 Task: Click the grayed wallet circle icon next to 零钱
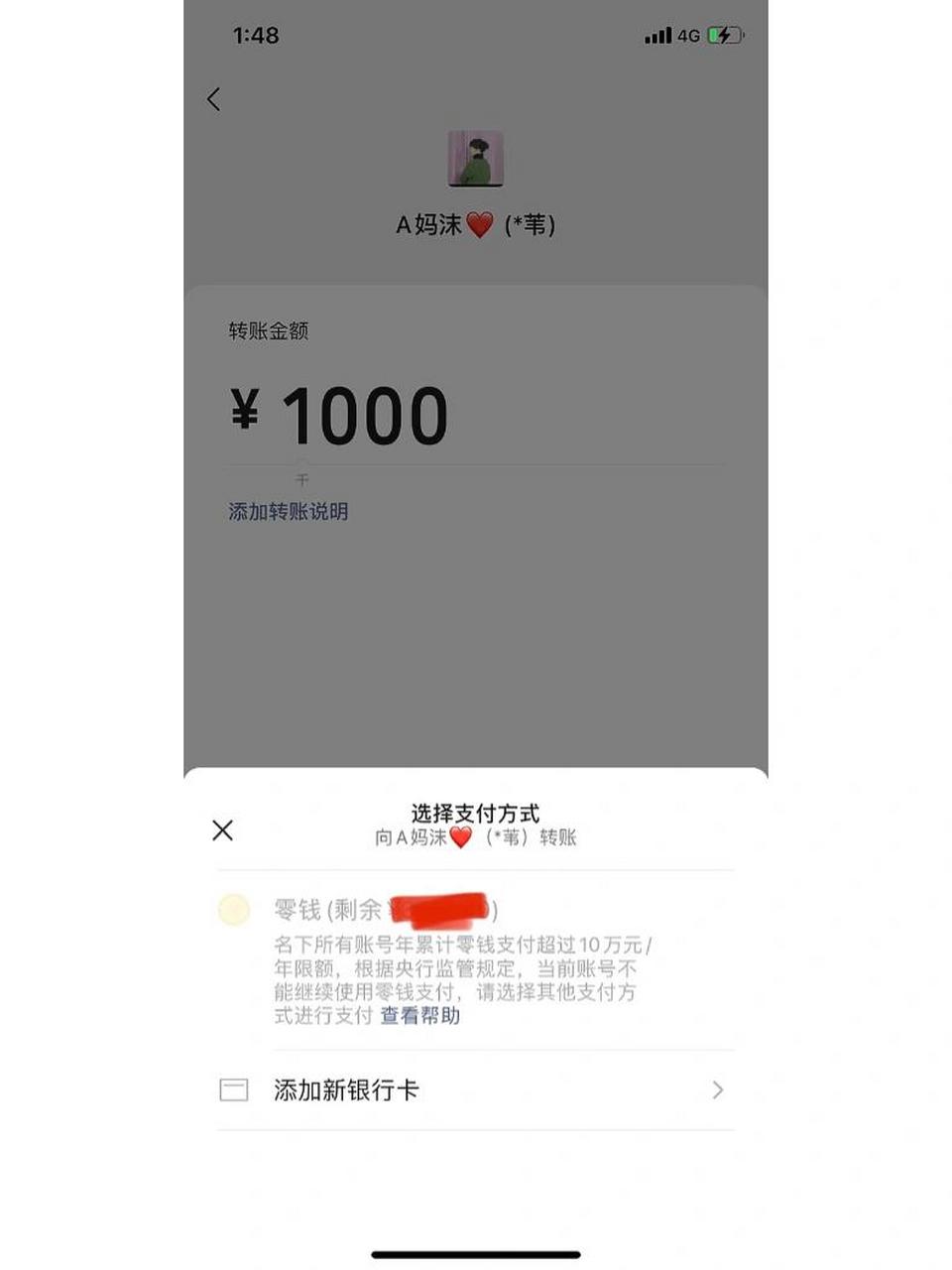coord(233,910)
